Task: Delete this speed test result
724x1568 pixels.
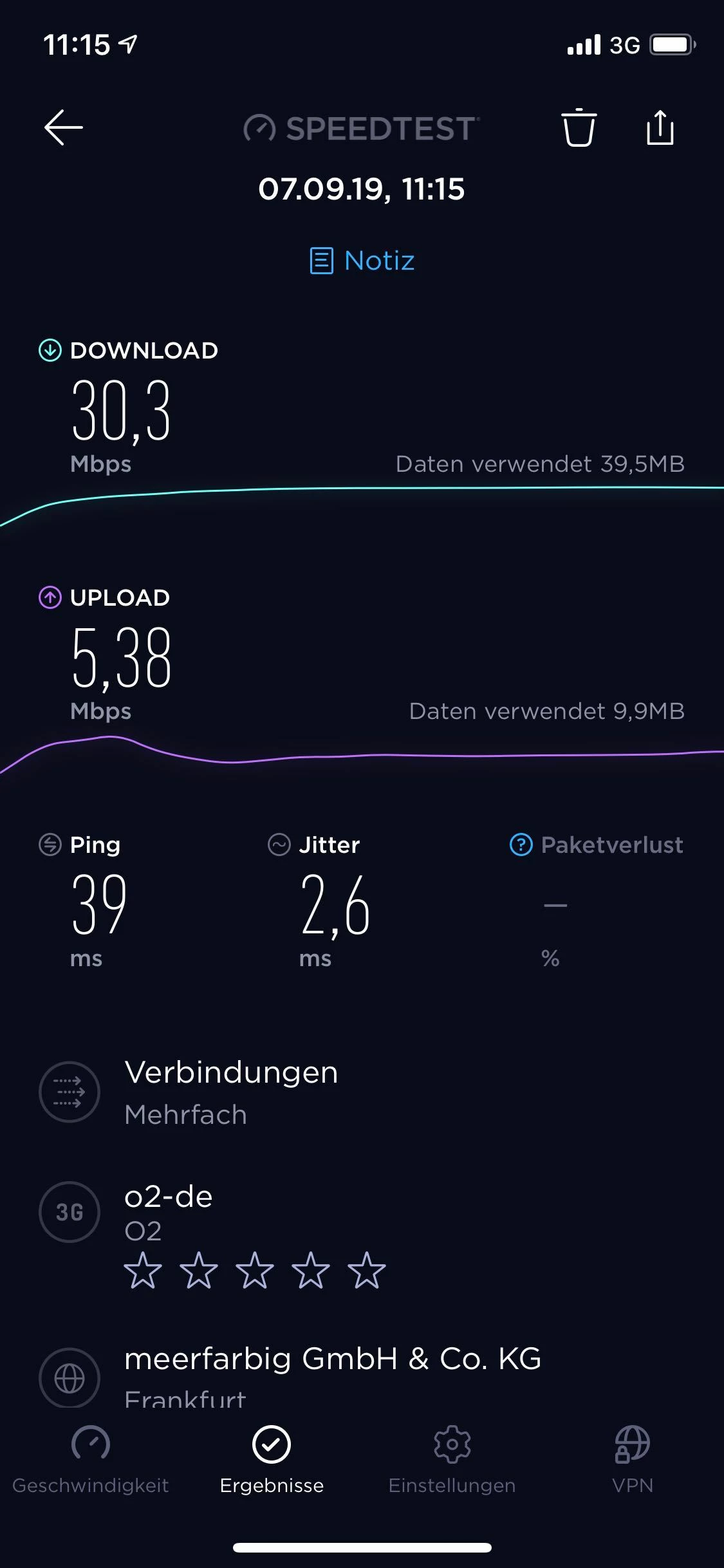Action: click(x=579, y=127)
